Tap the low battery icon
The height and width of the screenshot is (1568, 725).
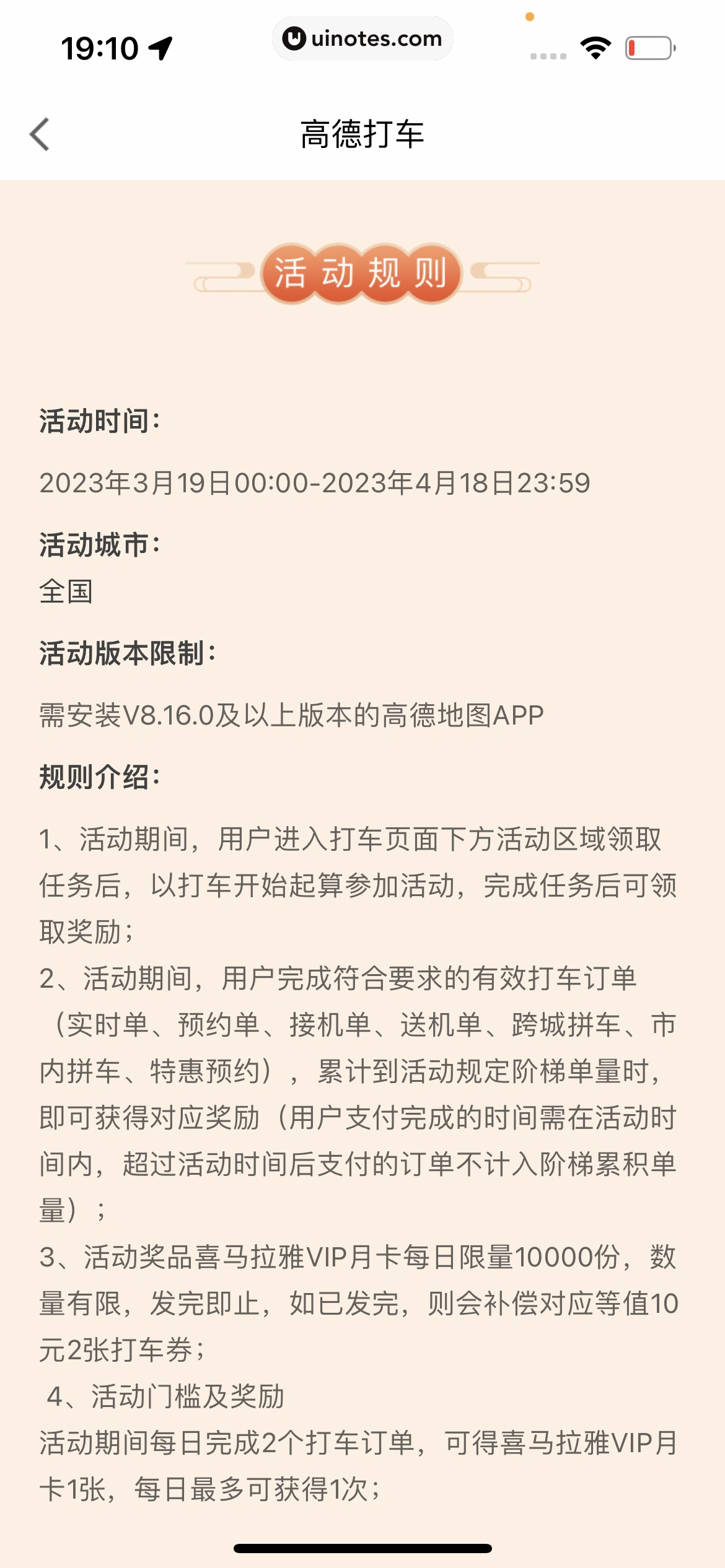[647, 47]
